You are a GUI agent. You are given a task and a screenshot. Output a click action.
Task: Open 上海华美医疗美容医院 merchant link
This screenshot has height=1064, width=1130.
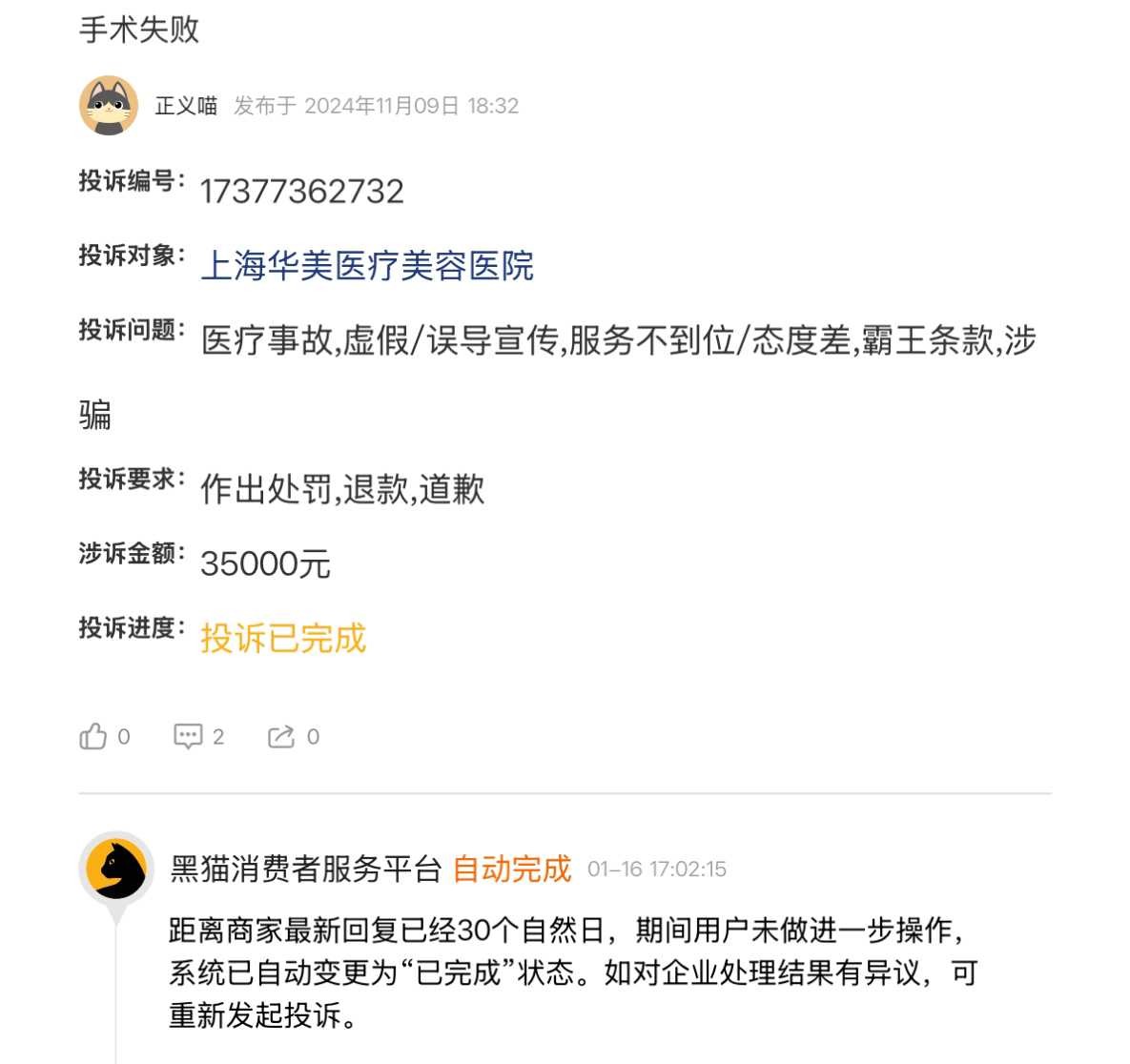coord(367,265)
